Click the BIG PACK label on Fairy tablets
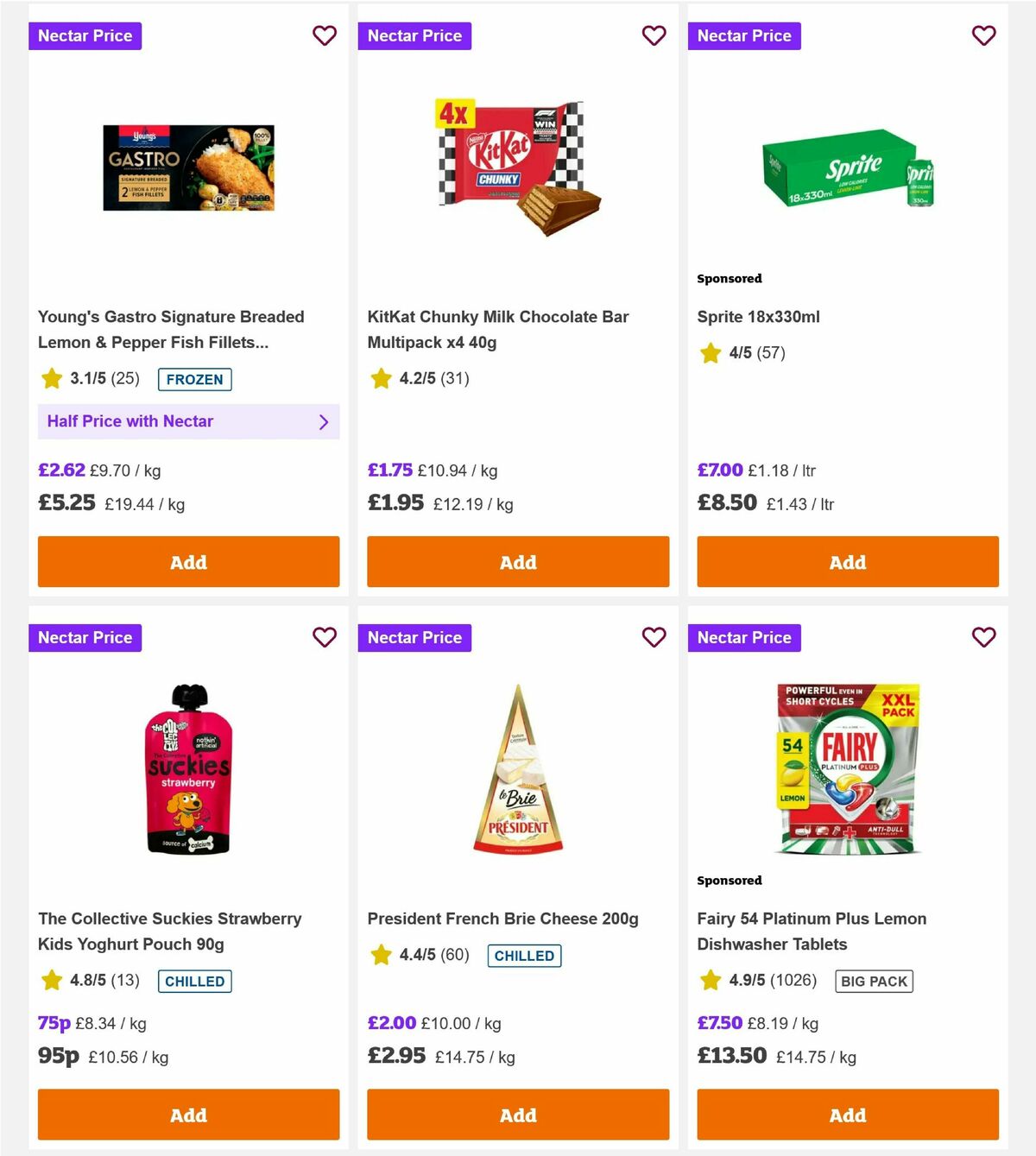Screen dimensions: 1036x1156 [874, 981]
